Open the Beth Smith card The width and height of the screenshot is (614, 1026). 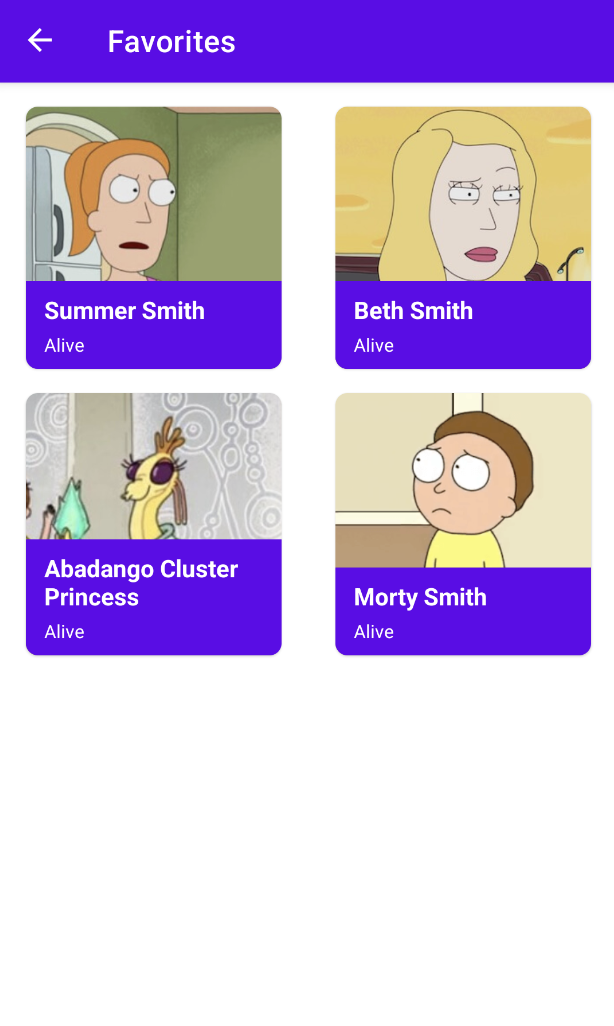(463, 238)
